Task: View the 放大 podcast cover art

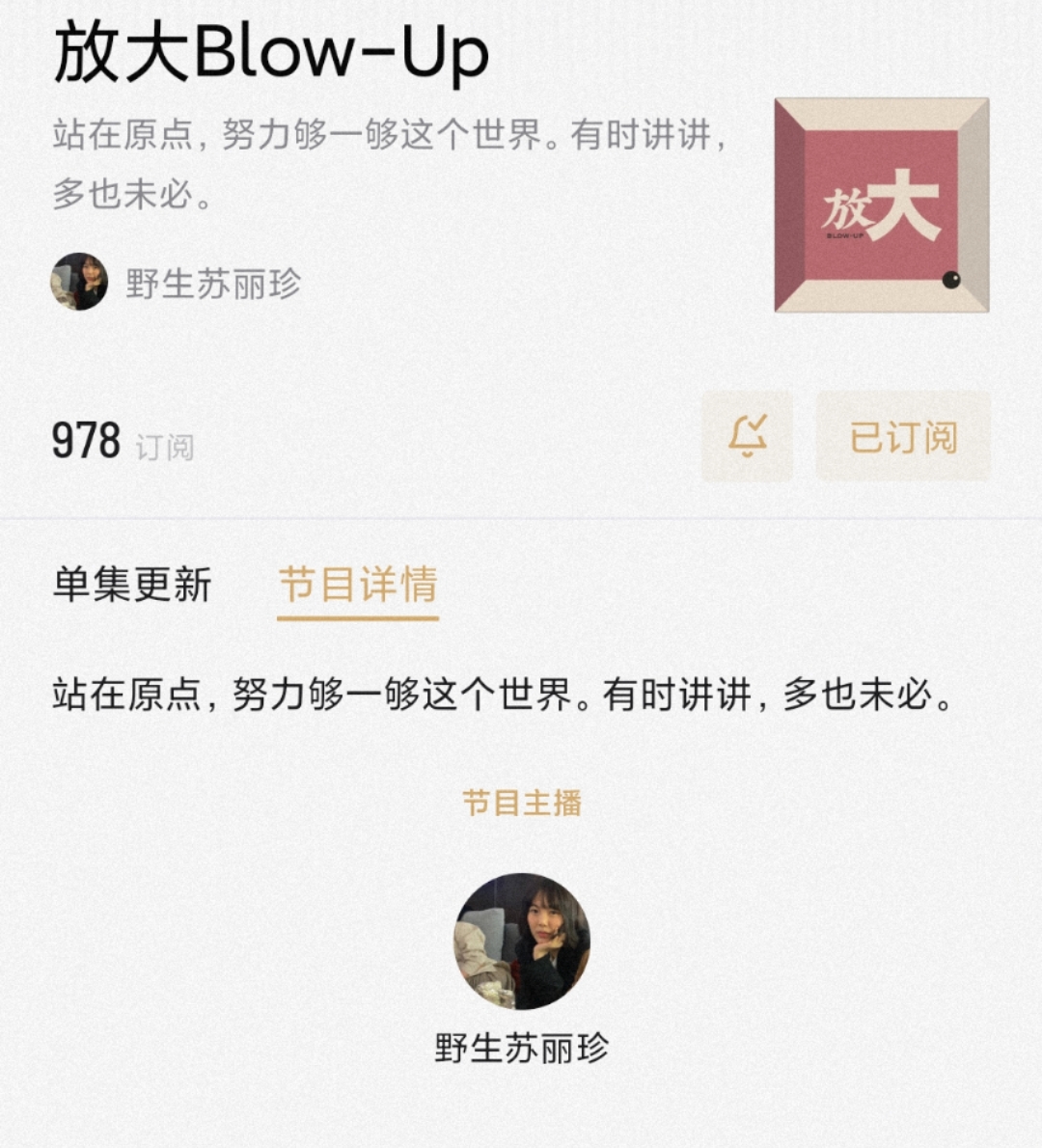Action: [x=881, y=205]
